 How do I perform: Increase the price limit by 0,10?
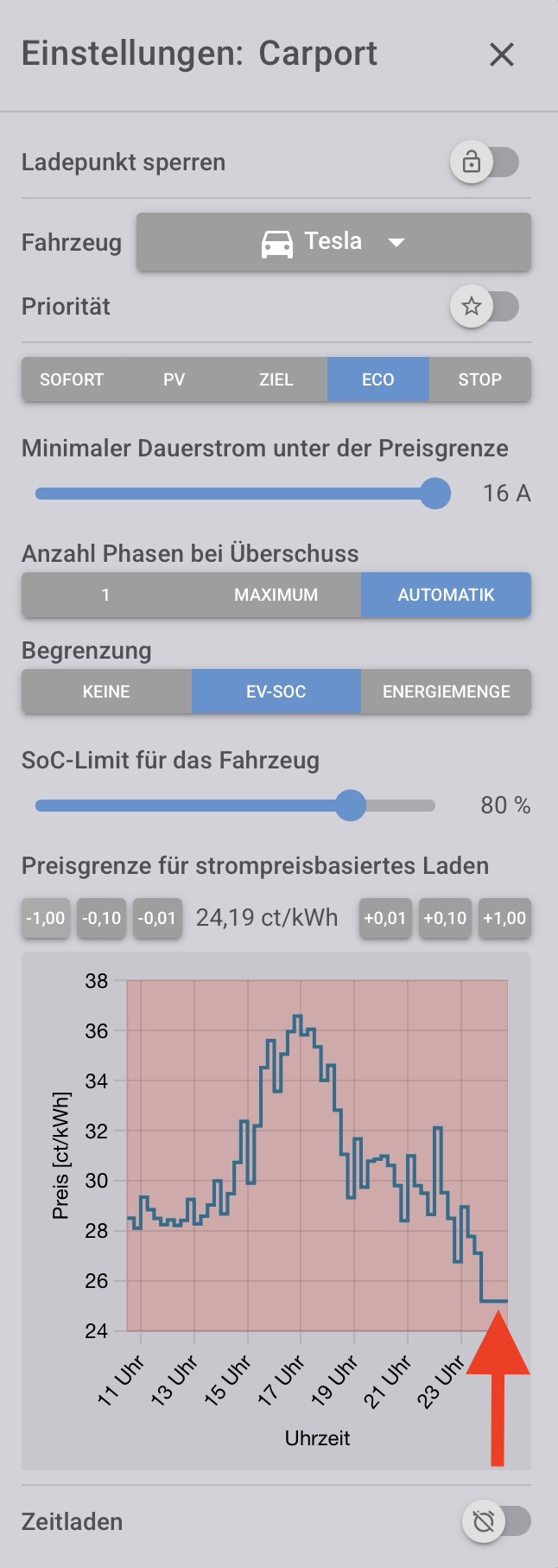pyautogui.click(x=445, y=918)
